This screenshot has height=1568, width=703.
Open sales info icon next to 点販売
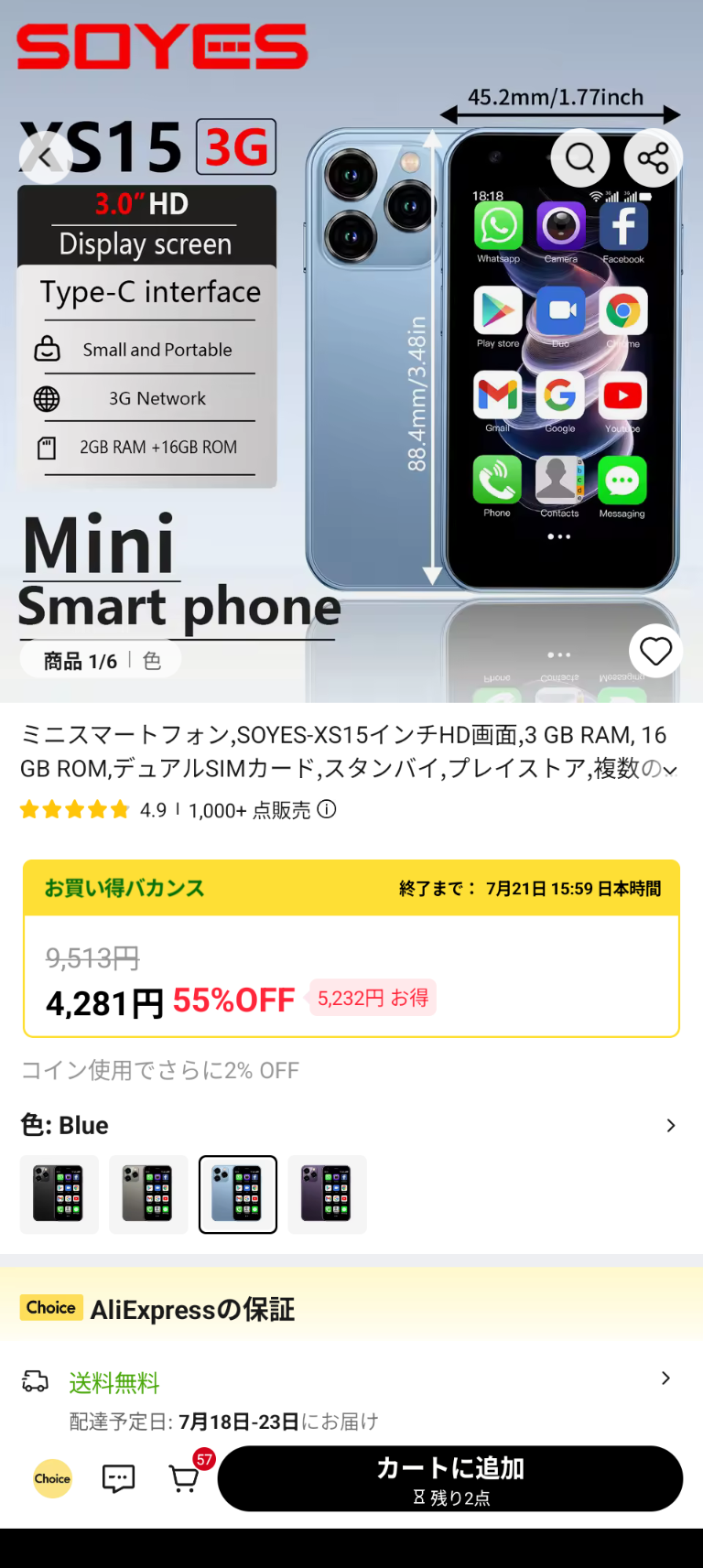coord(327,809)
